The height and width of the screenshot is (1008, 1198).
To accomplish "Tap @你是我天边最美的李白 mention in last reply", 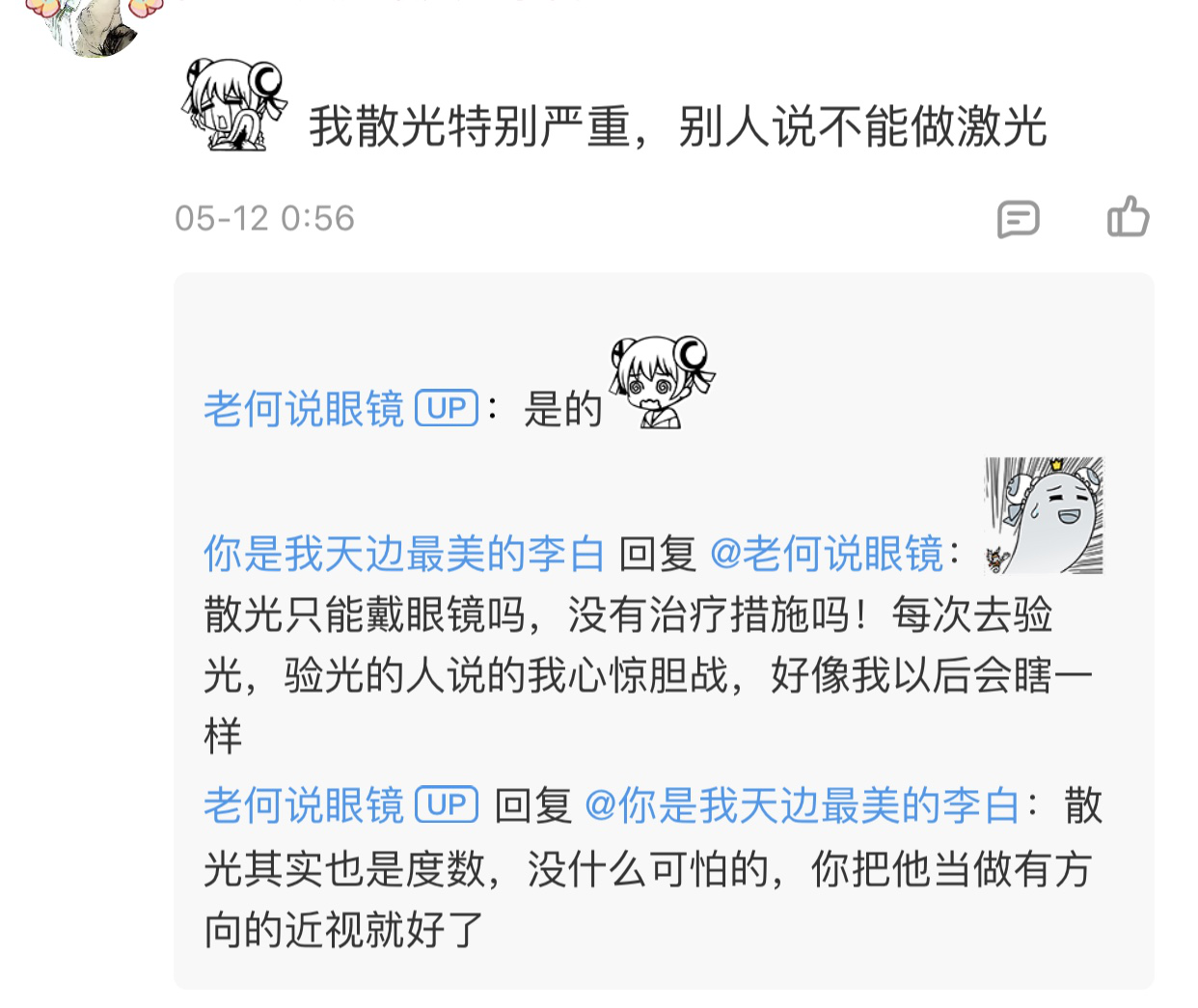I will [x=802, y=805].
